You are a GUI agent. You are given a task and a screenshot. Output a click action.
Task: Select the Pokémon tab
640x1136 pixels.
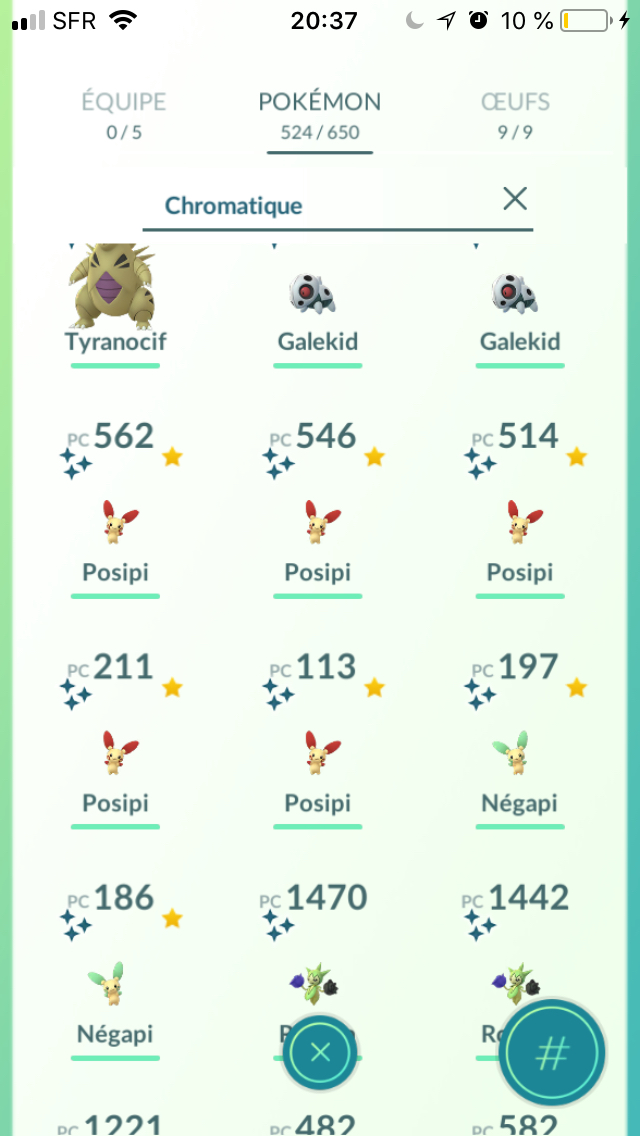tap(320, 114)
